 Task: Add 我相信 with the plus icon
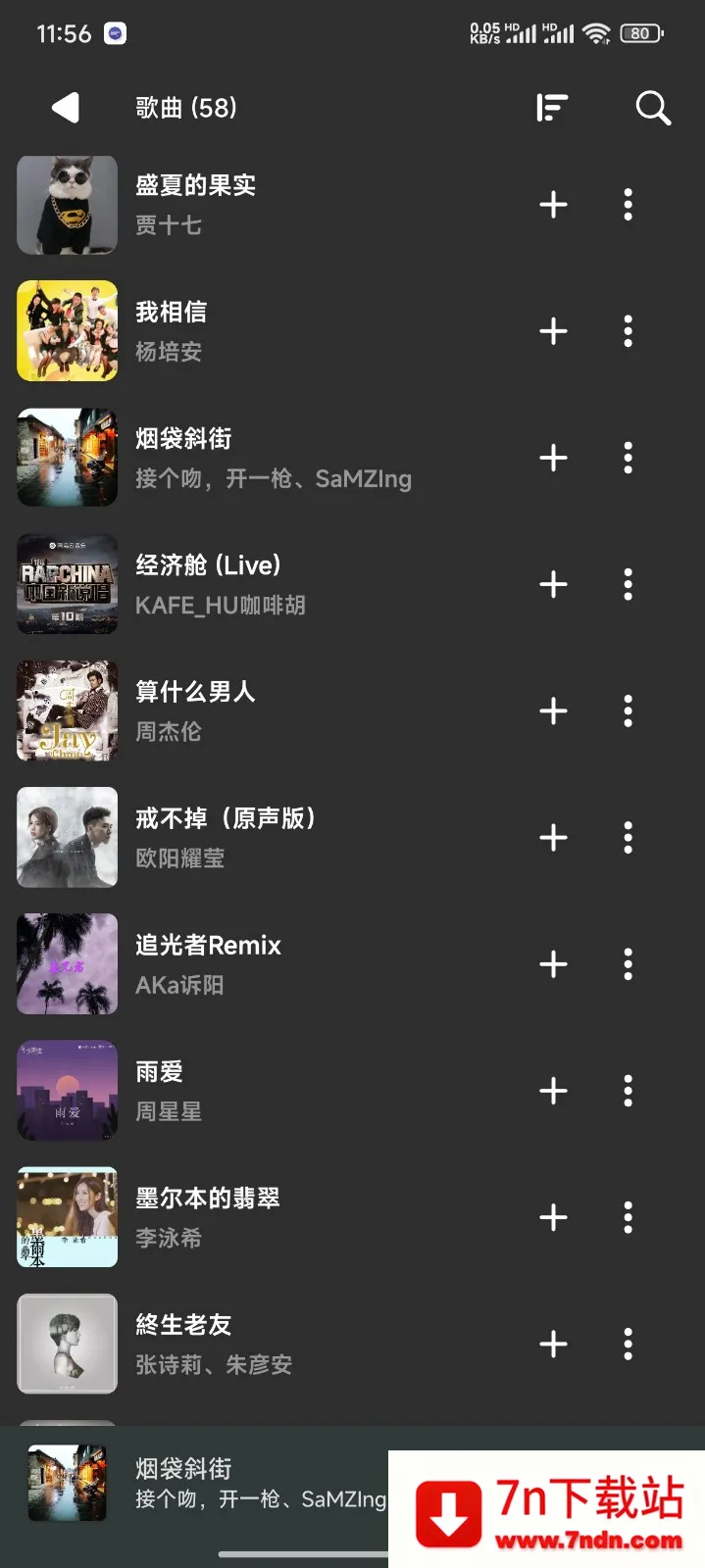click(553, 331)
